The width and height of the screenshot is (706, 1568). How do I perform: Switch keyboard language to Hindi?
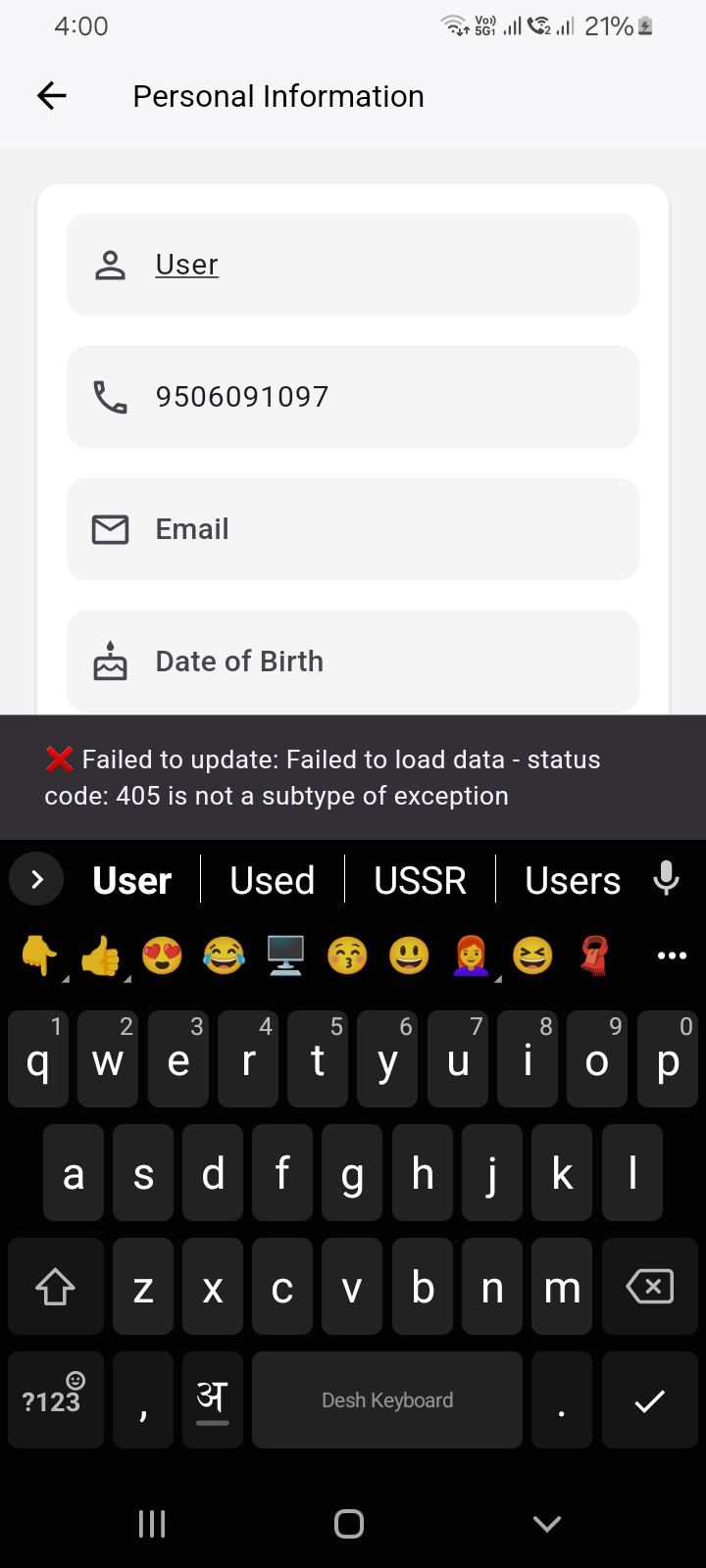213,1399
